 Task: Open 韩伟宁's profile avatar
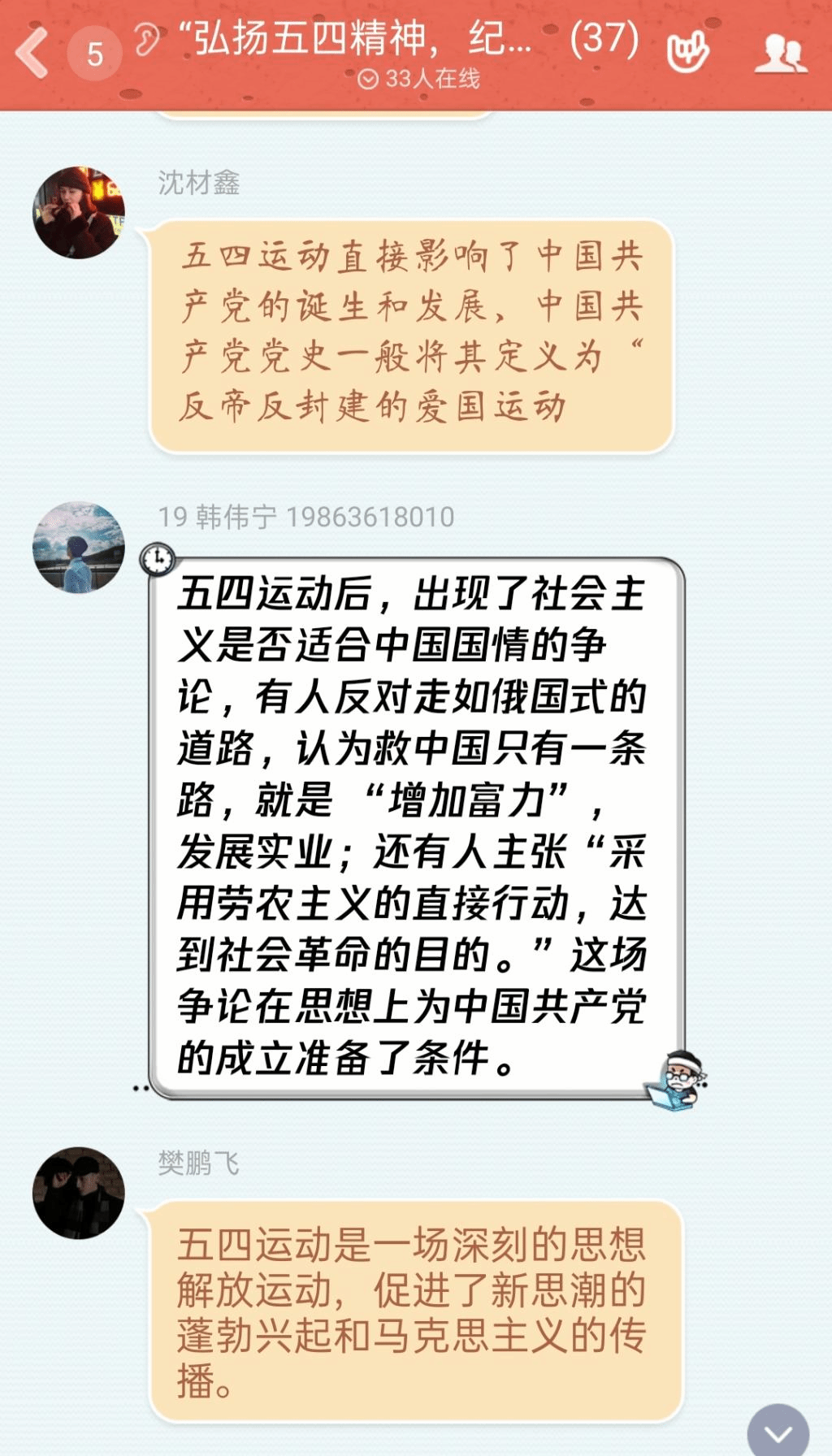[x=79, y=547]
